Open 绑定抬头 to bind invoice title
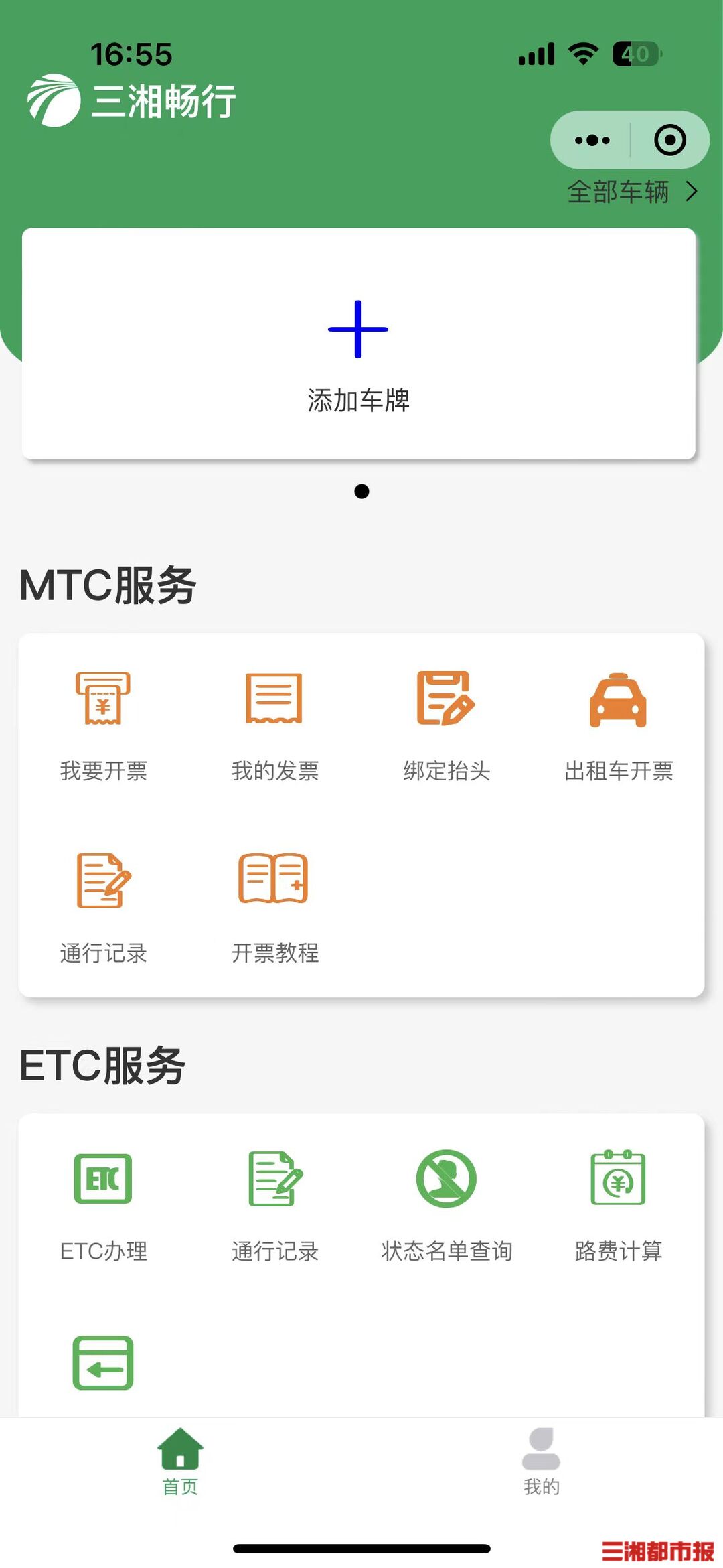723x1568 pixels. pyautogui.click(x=446, y=725)
